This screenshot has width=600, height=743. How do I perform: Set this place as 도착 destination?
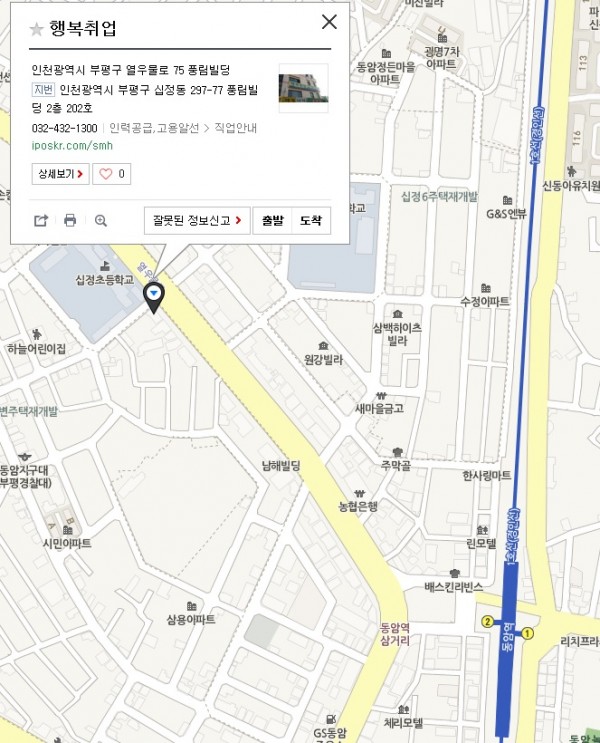click(x=310, y=221)
